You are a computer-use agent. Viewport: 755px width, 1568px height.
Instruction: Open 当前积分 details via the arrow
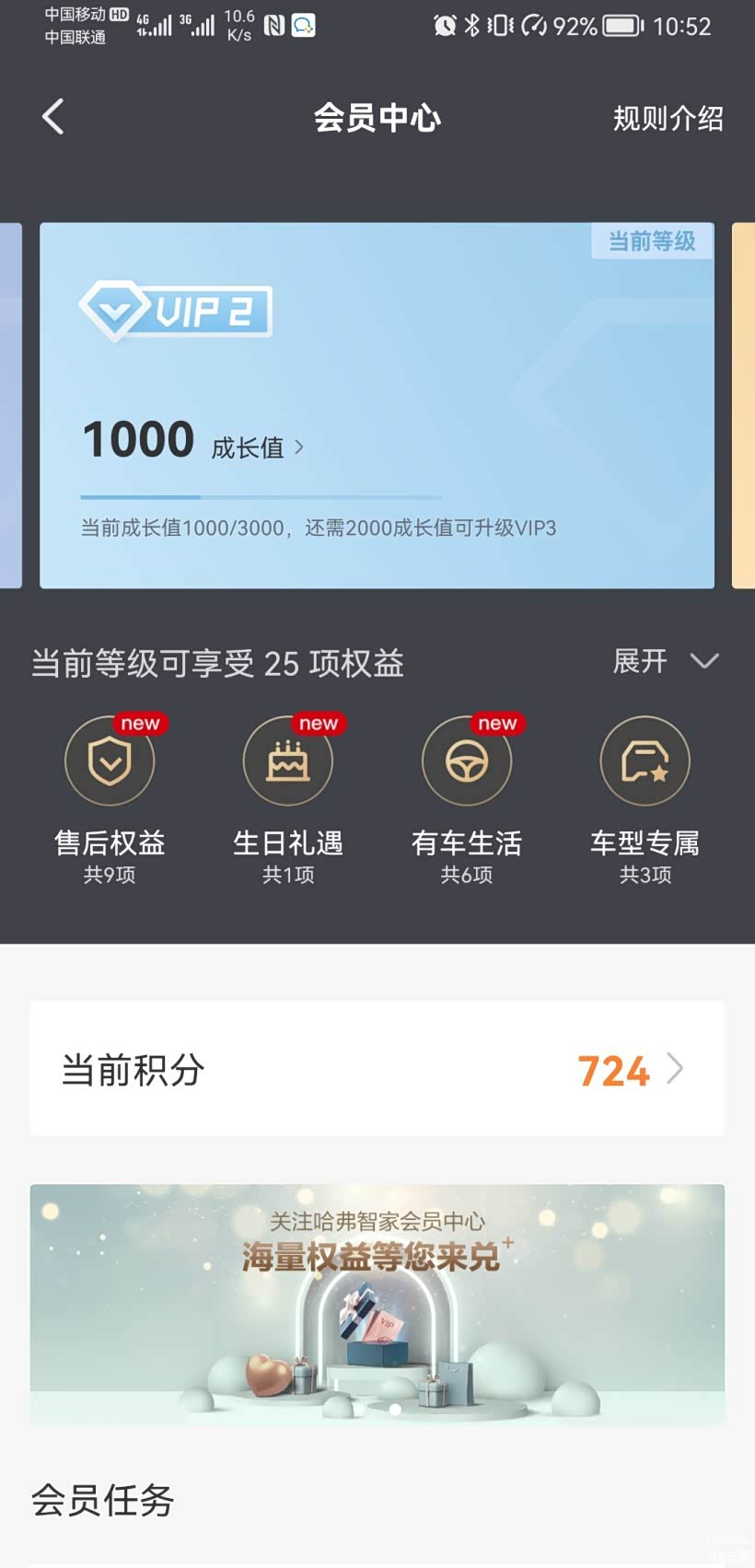click(x=675, y=1069)
